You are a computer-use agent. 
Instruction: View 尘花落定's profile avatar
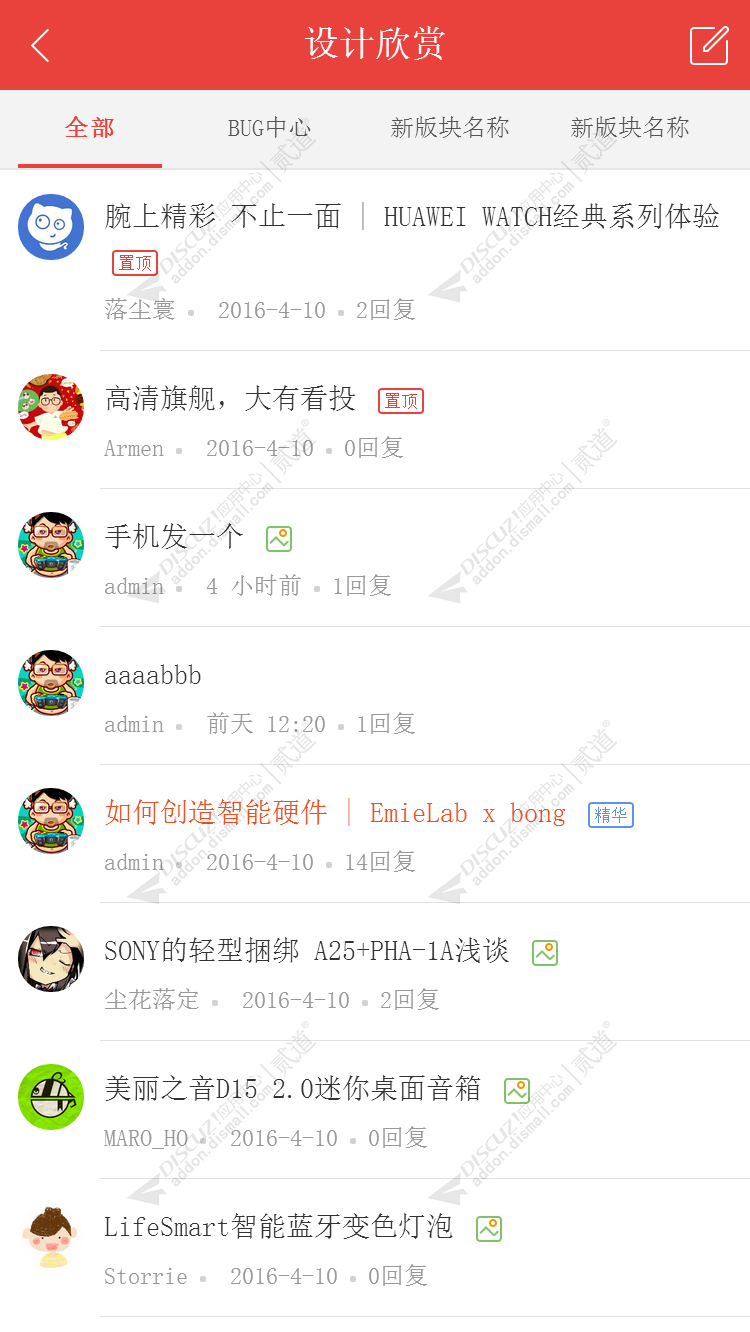[51, 959]
